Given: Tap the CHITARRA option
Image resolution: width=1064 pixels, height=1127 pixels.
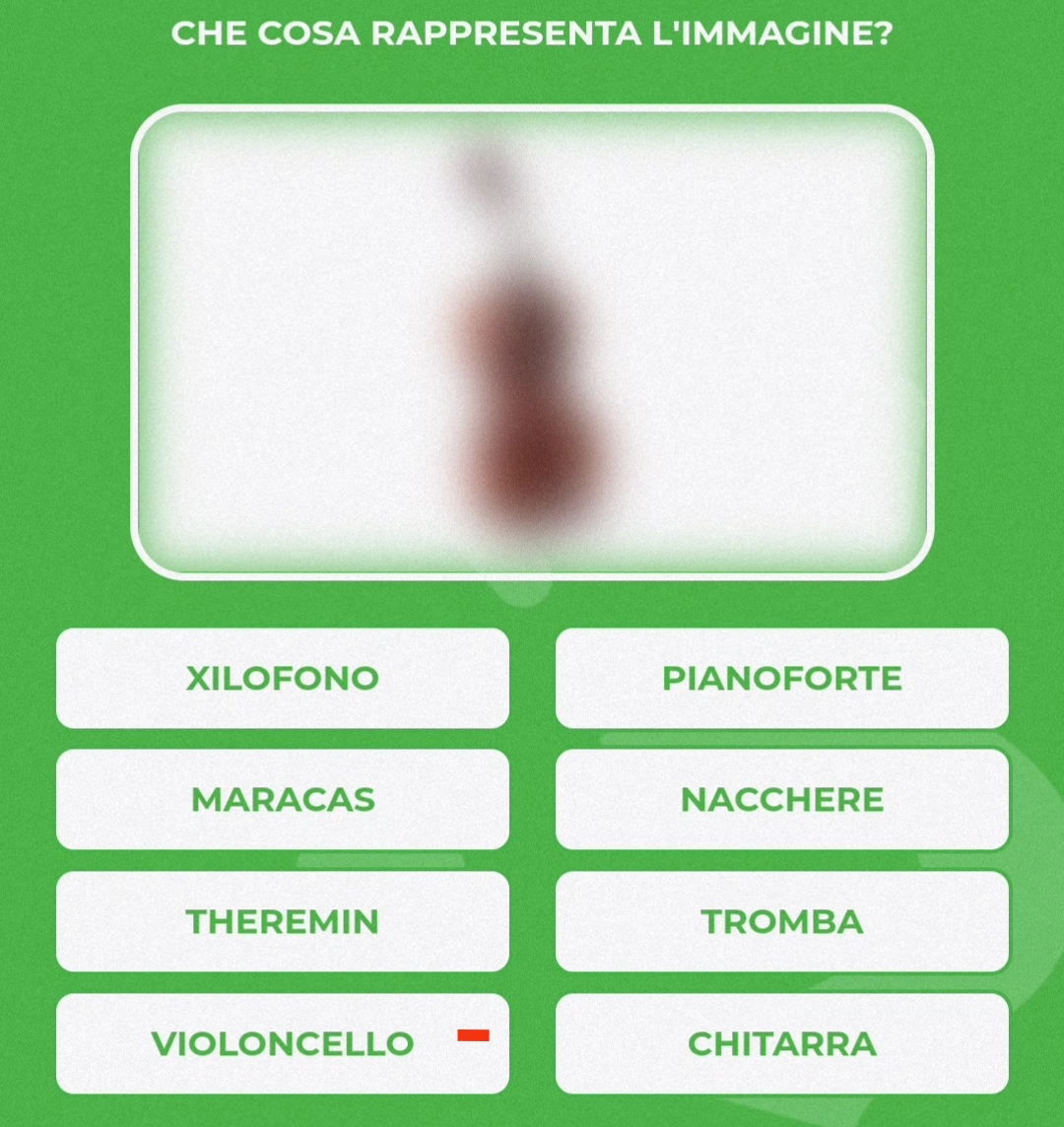Looking at the screenshot, I should click(x=781, y=1043).
